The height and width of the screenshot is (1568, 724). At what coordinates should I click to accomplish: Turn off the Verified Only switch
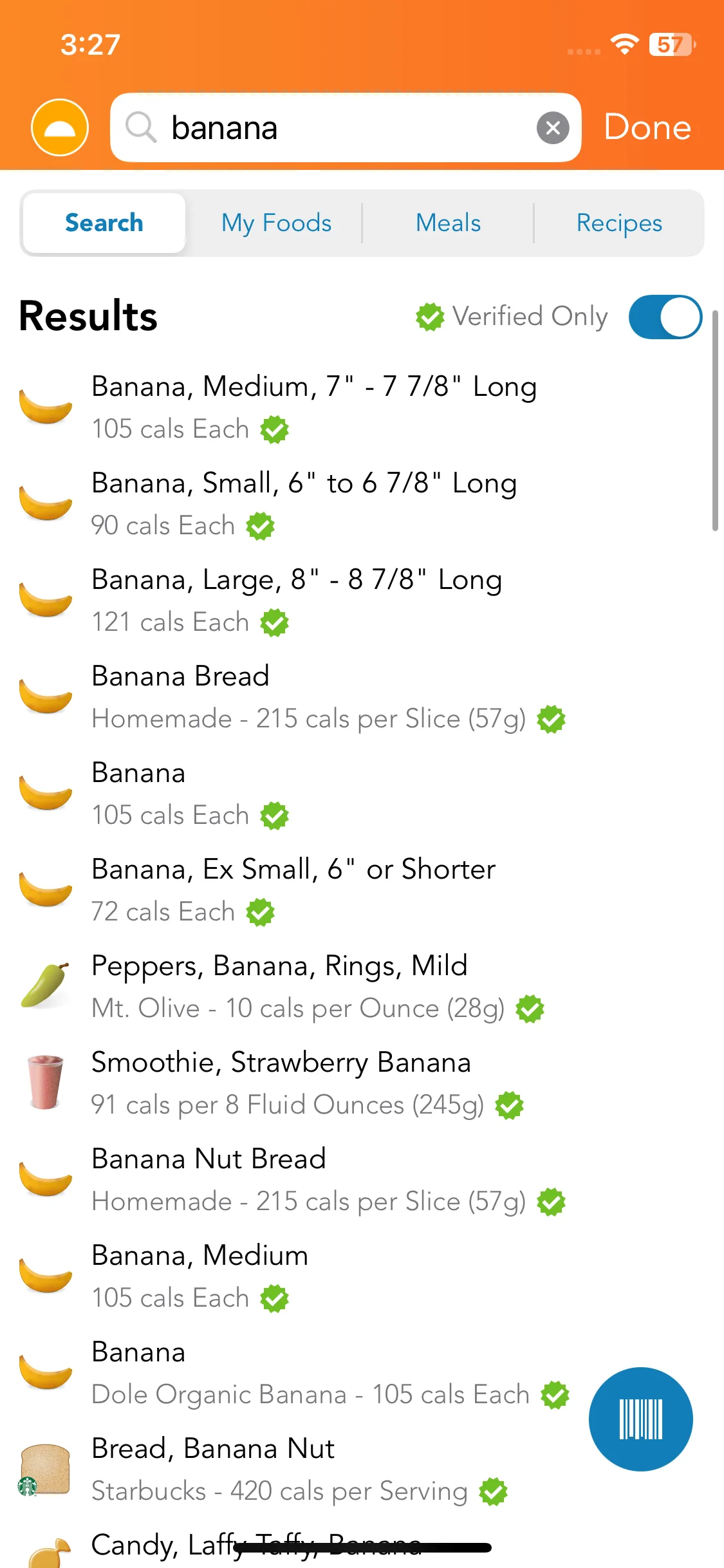[664, 317]
